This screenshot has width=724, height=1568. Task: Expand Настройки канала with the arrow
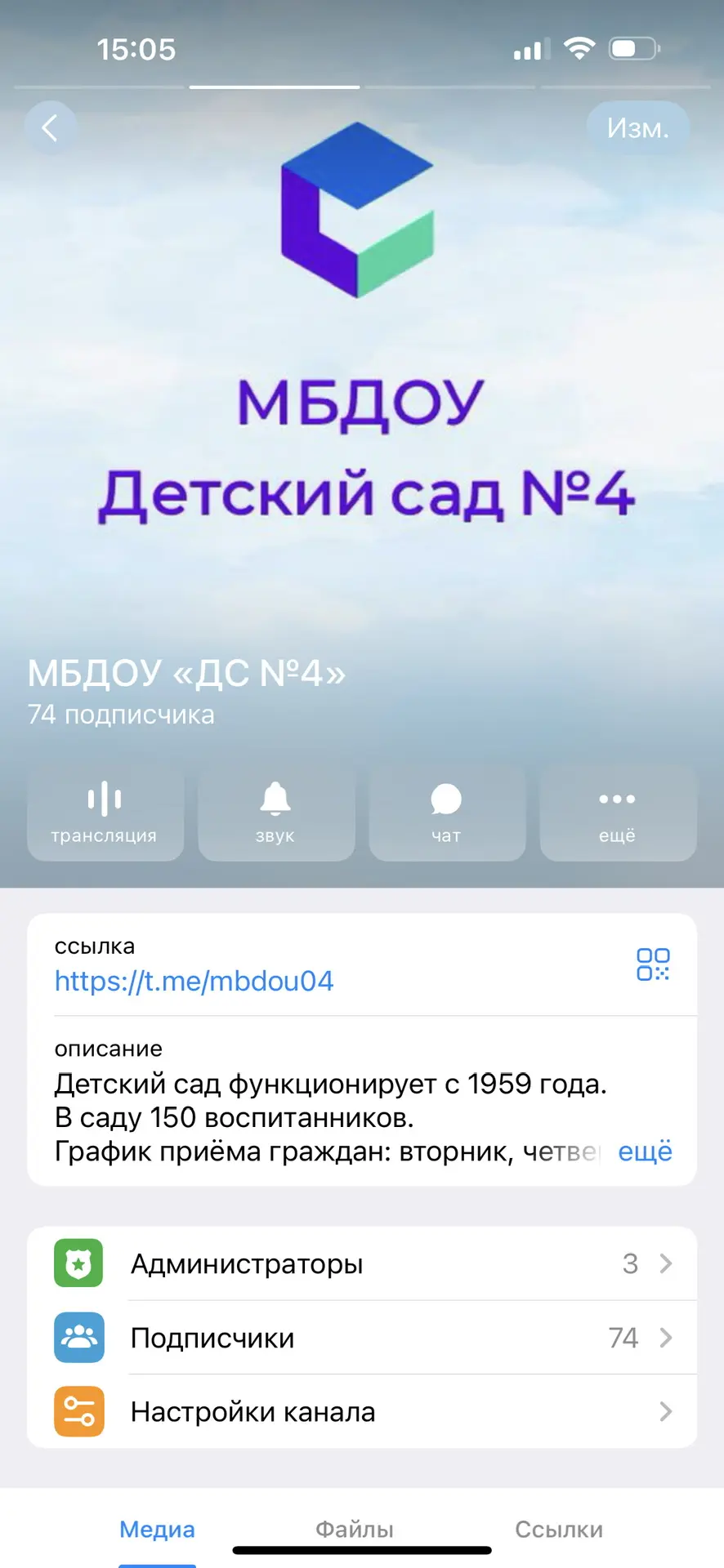(664, 1411)
